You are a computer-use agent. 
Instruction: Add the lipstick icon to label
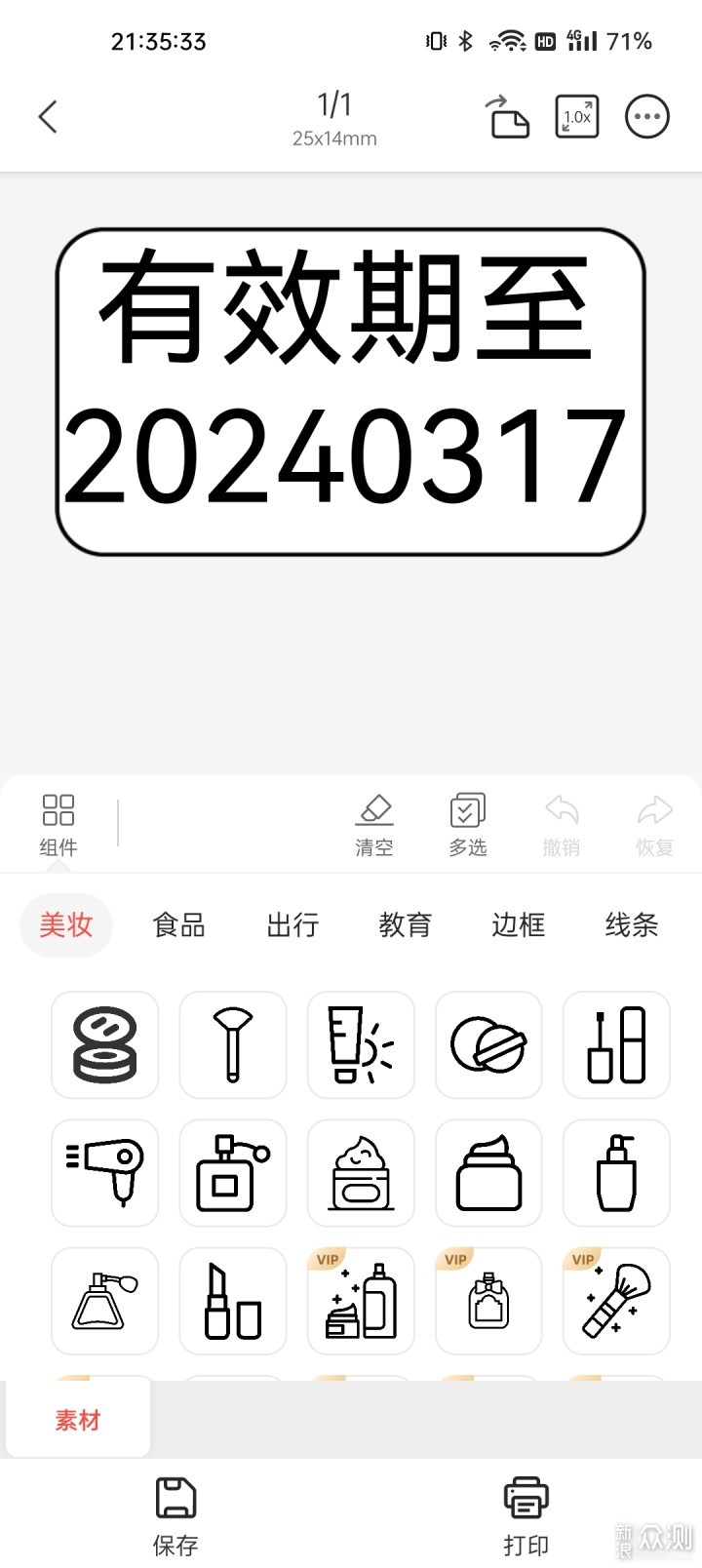[x=233, y=1301]
